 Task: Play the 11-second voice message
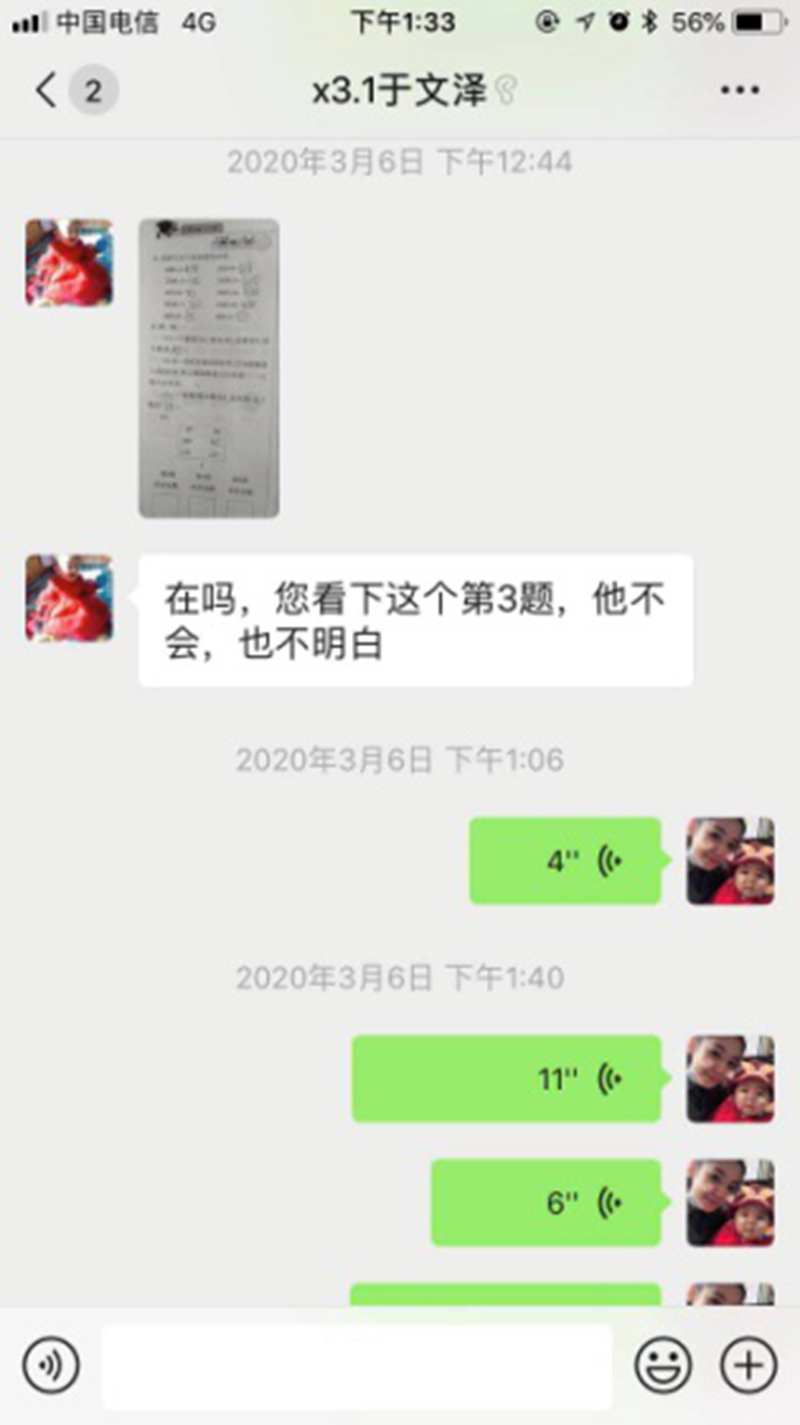point(506,1079)
